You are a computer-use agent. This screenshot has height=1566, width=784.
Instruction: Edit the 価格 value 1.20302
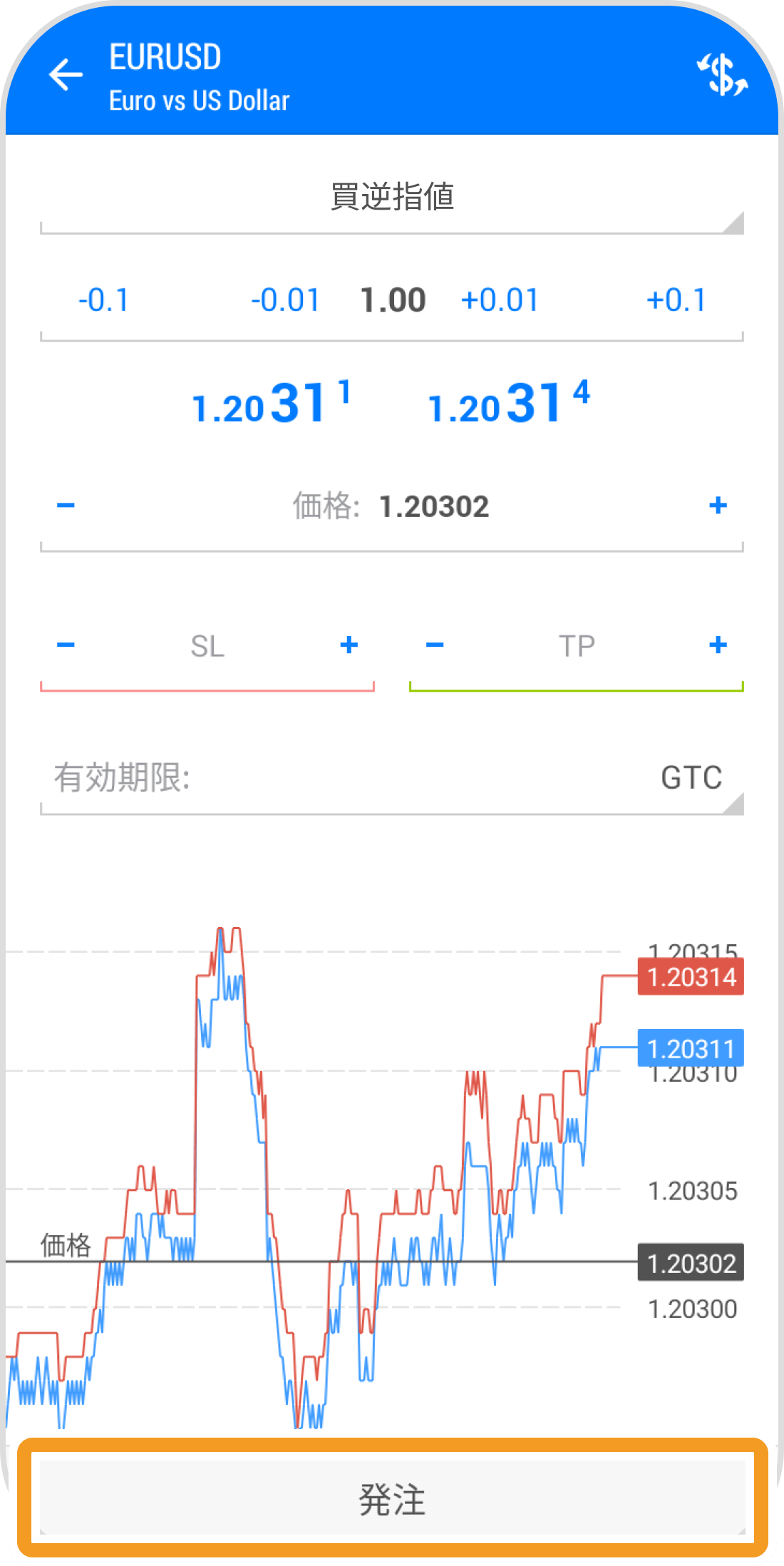(433, 507)
